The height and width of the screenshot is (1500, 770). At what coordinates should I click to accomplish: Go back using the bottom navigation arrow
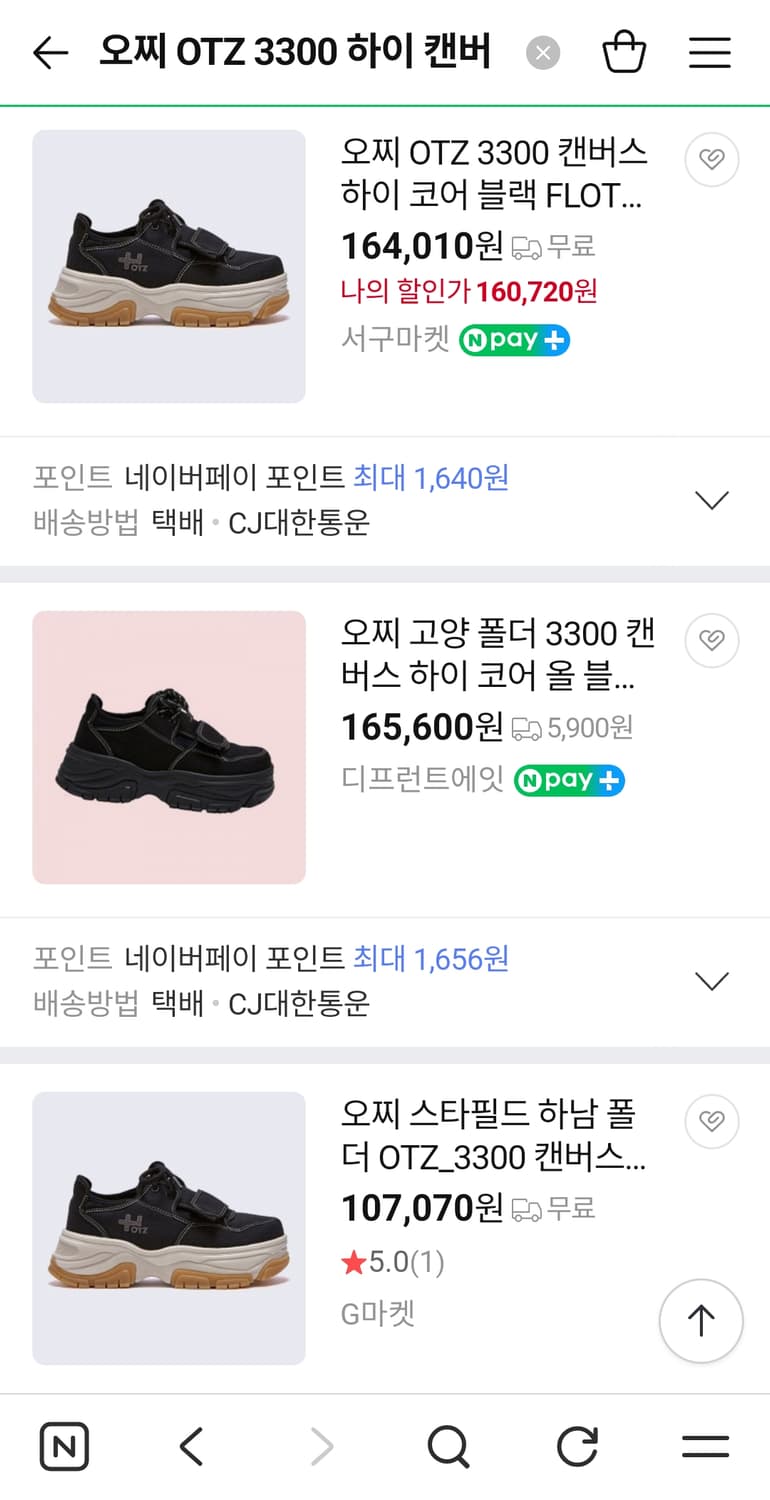click(x=191, y=1445)
